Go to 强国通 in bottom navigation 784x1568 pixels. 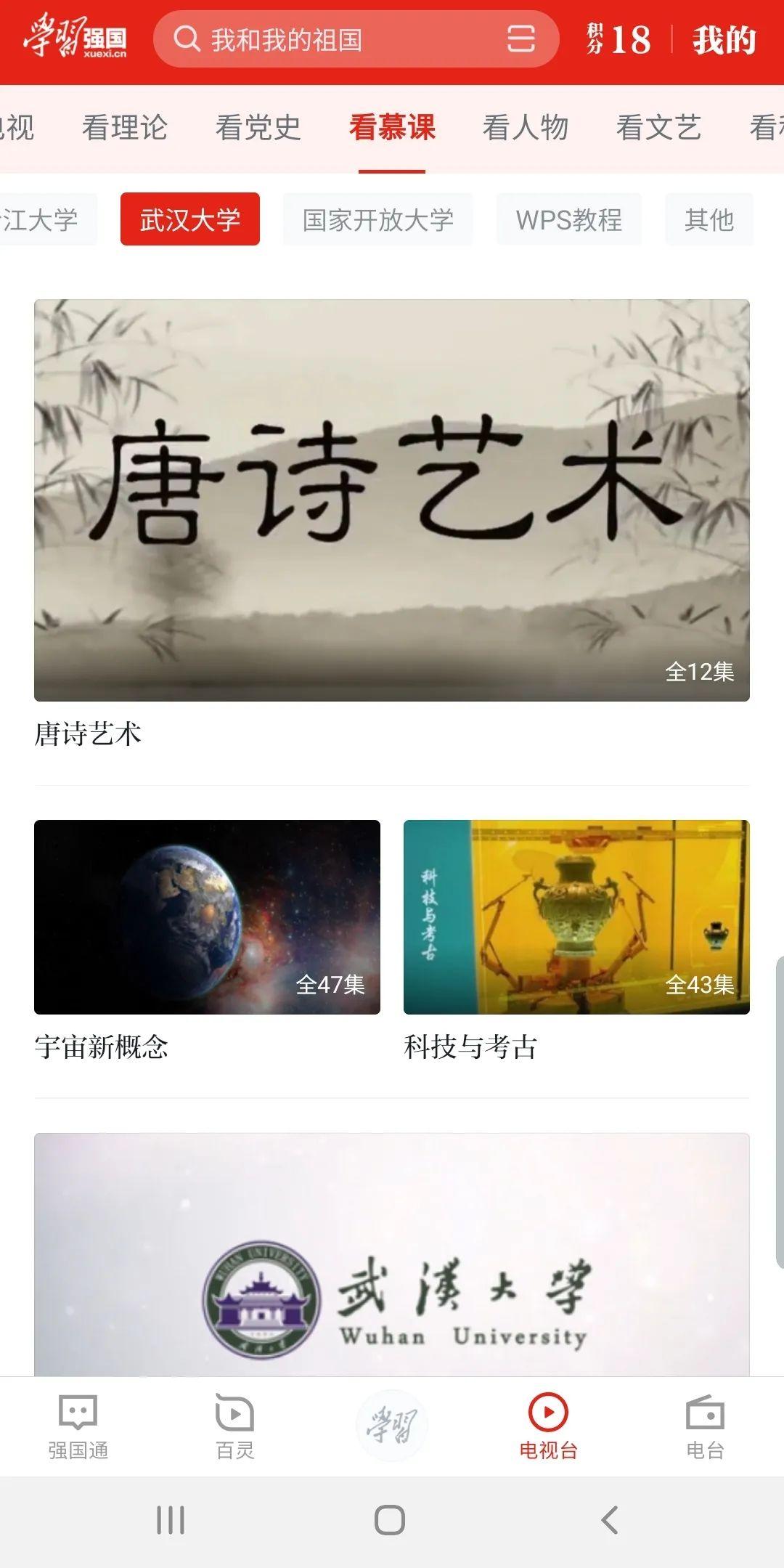click(78, 1427)
